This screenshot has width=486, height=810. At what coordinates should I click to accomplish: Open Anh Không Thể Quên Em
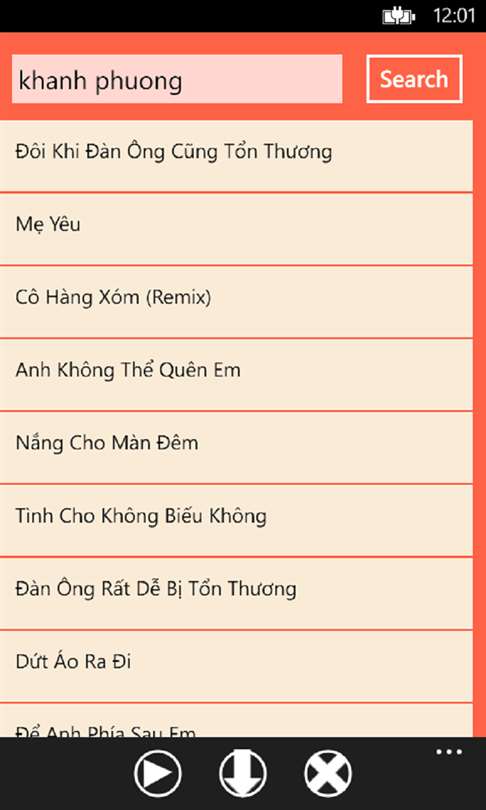(x=236, y=375)
